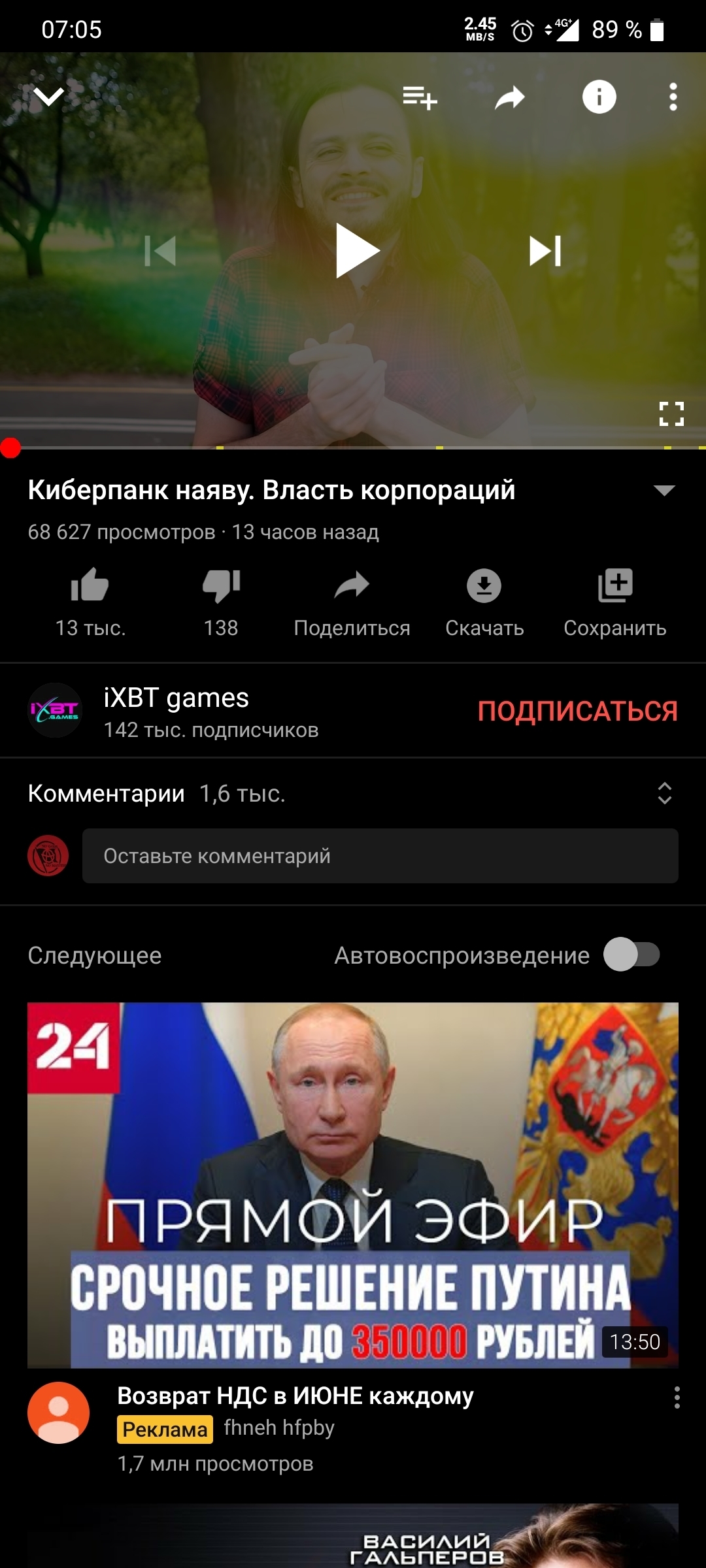Viewport: 706px width, 1568px height.
Task: Open the iXBT games channel
Action: (x=176, y=711)
